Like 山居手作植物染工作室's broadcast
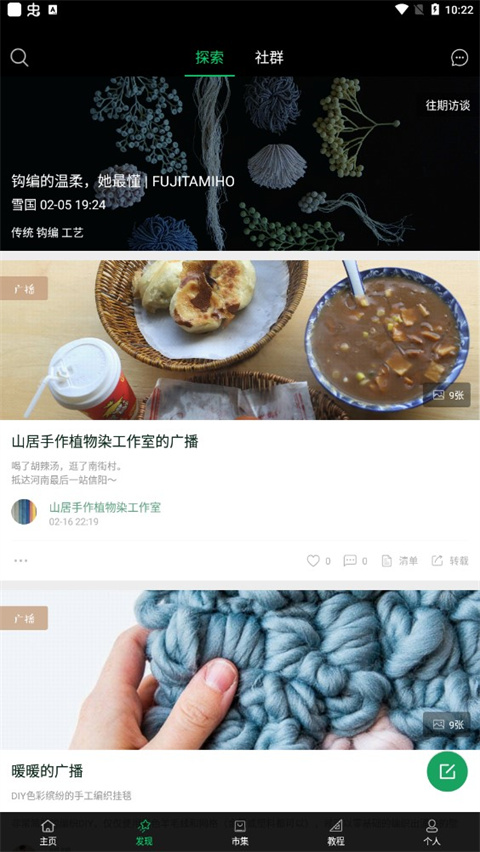Image resolution: width=480 pixels, height=852 pixels. tap(319, 561)
